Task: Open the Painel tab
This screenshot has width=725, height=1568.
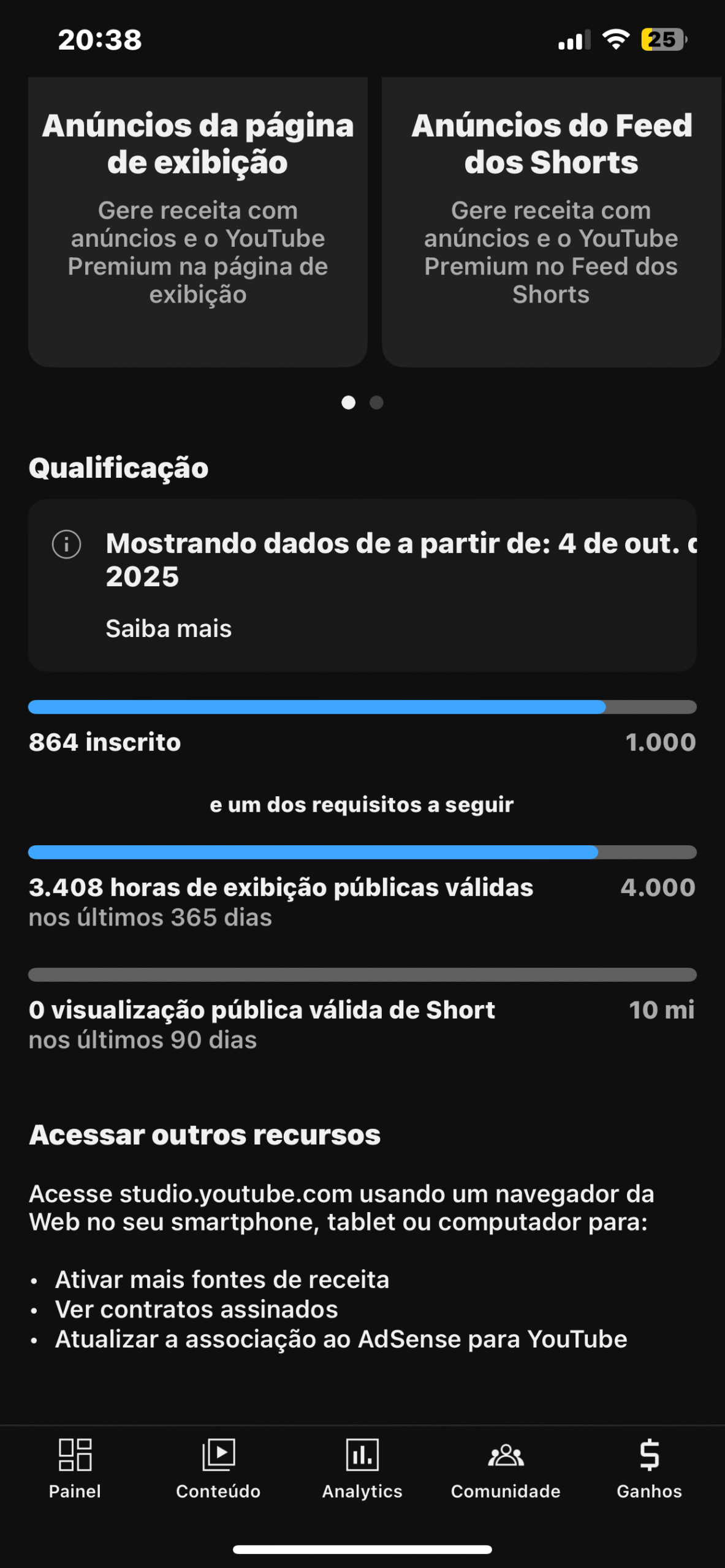Action: point(75,1468)
